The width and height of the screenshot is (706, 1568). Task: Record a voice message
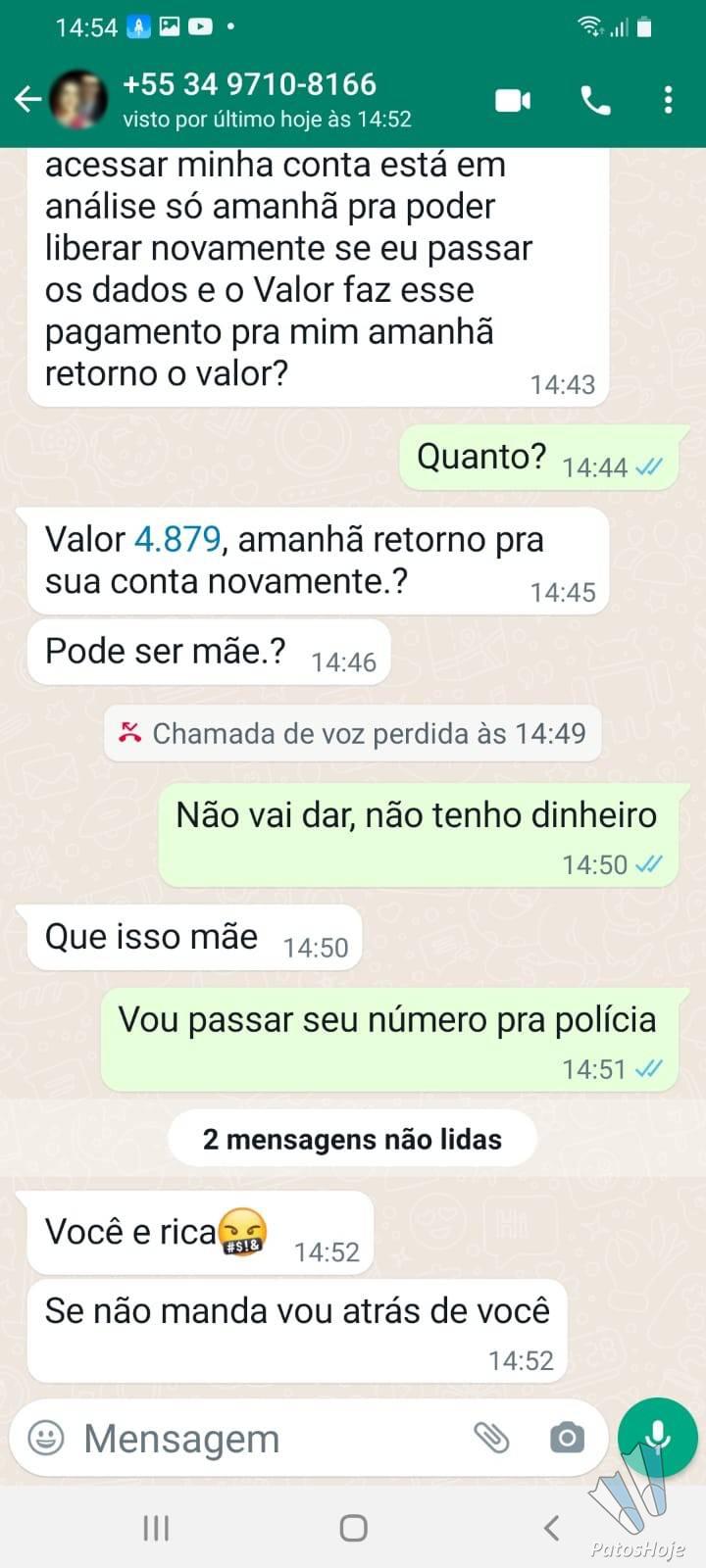pyautogui.click(x=657, y=1438)
